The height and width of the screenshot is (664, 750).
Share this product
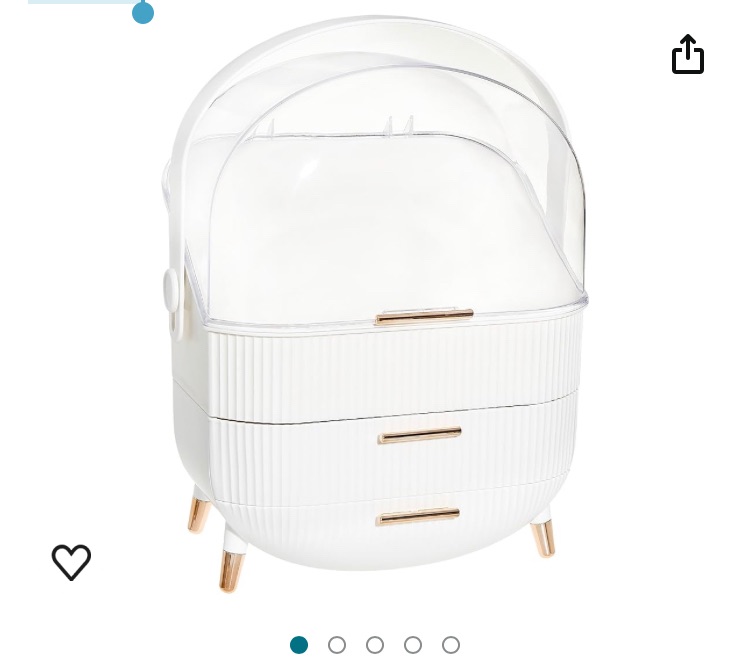pos(688,55)
